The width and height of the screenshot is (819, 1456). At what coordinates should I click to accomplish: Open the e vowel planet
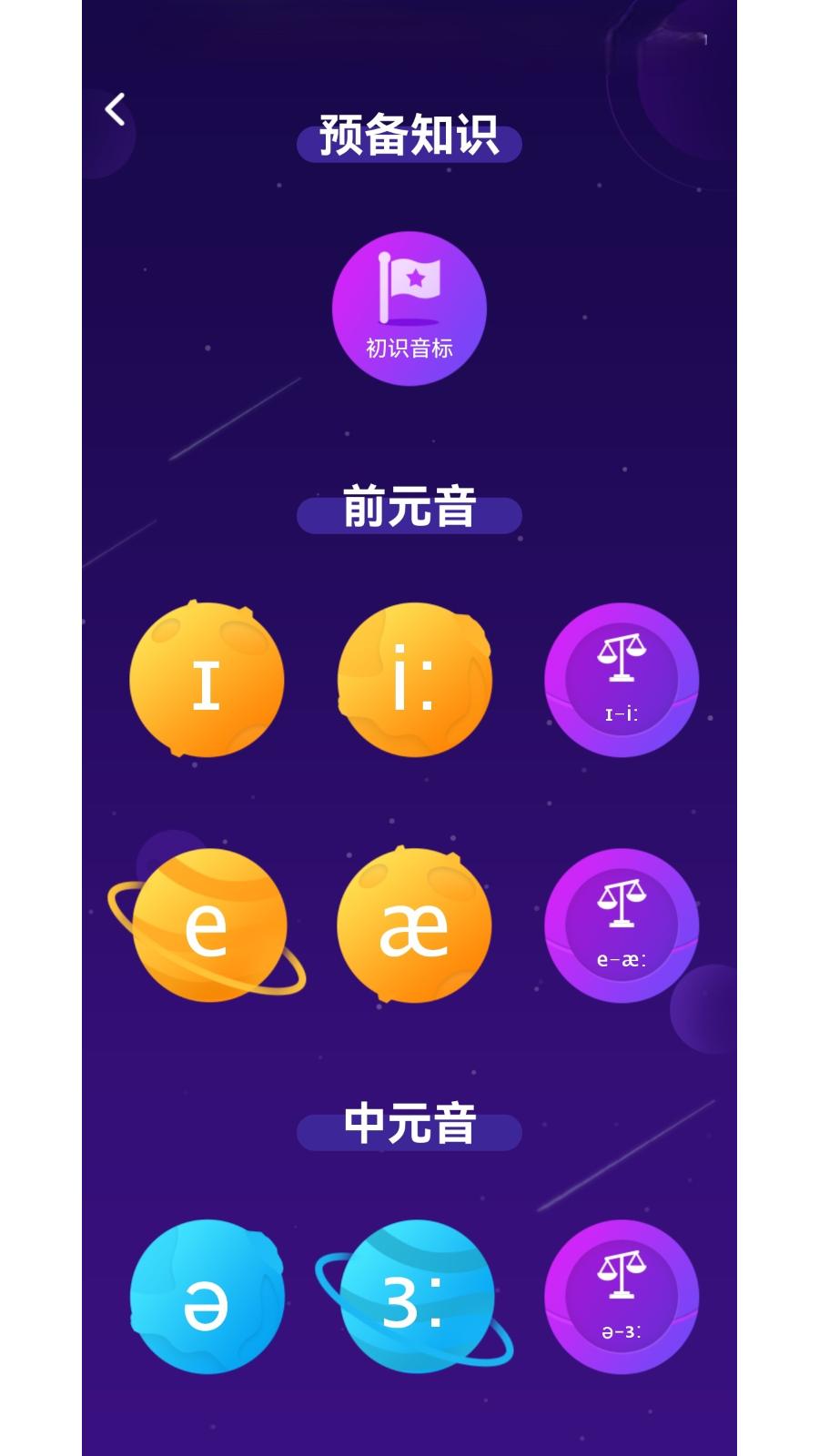(x=208, y=926)
